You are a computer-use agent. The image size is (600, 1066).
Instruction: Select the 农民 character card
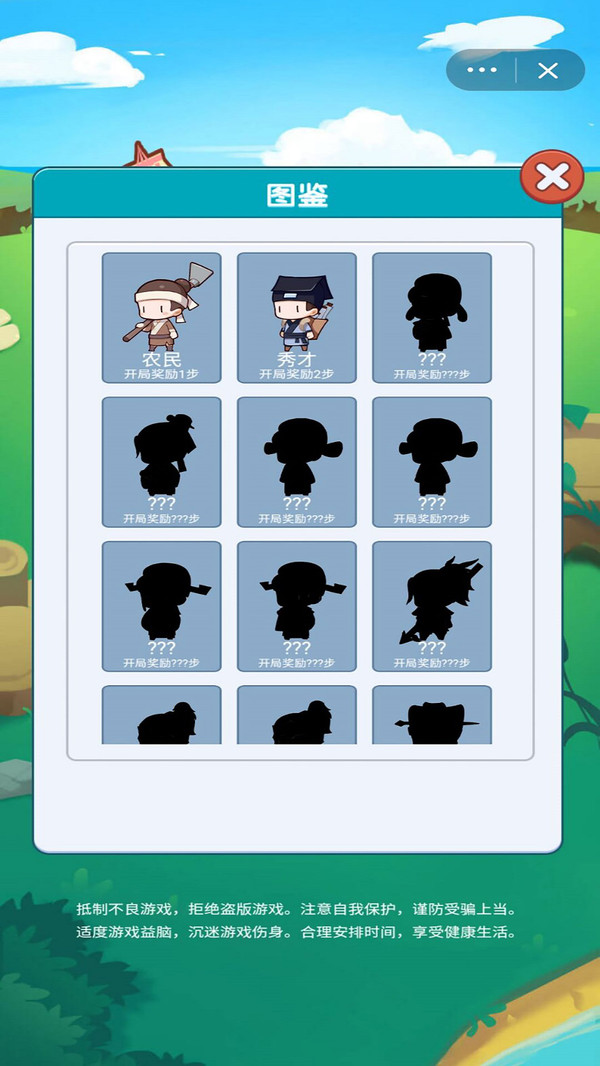[161, 317]
